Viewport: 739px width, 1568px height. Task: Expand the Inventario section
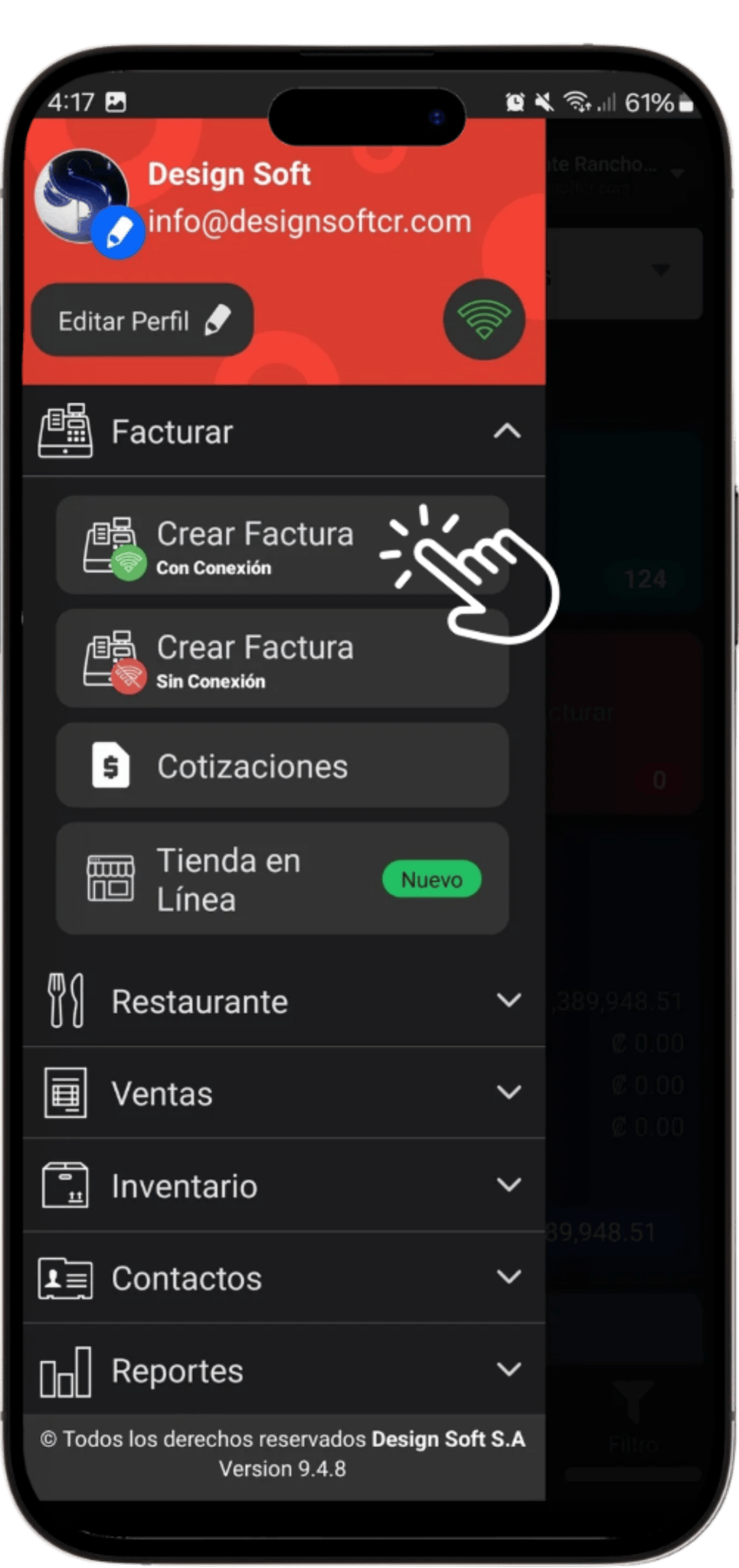click(x=284, y=1185)
